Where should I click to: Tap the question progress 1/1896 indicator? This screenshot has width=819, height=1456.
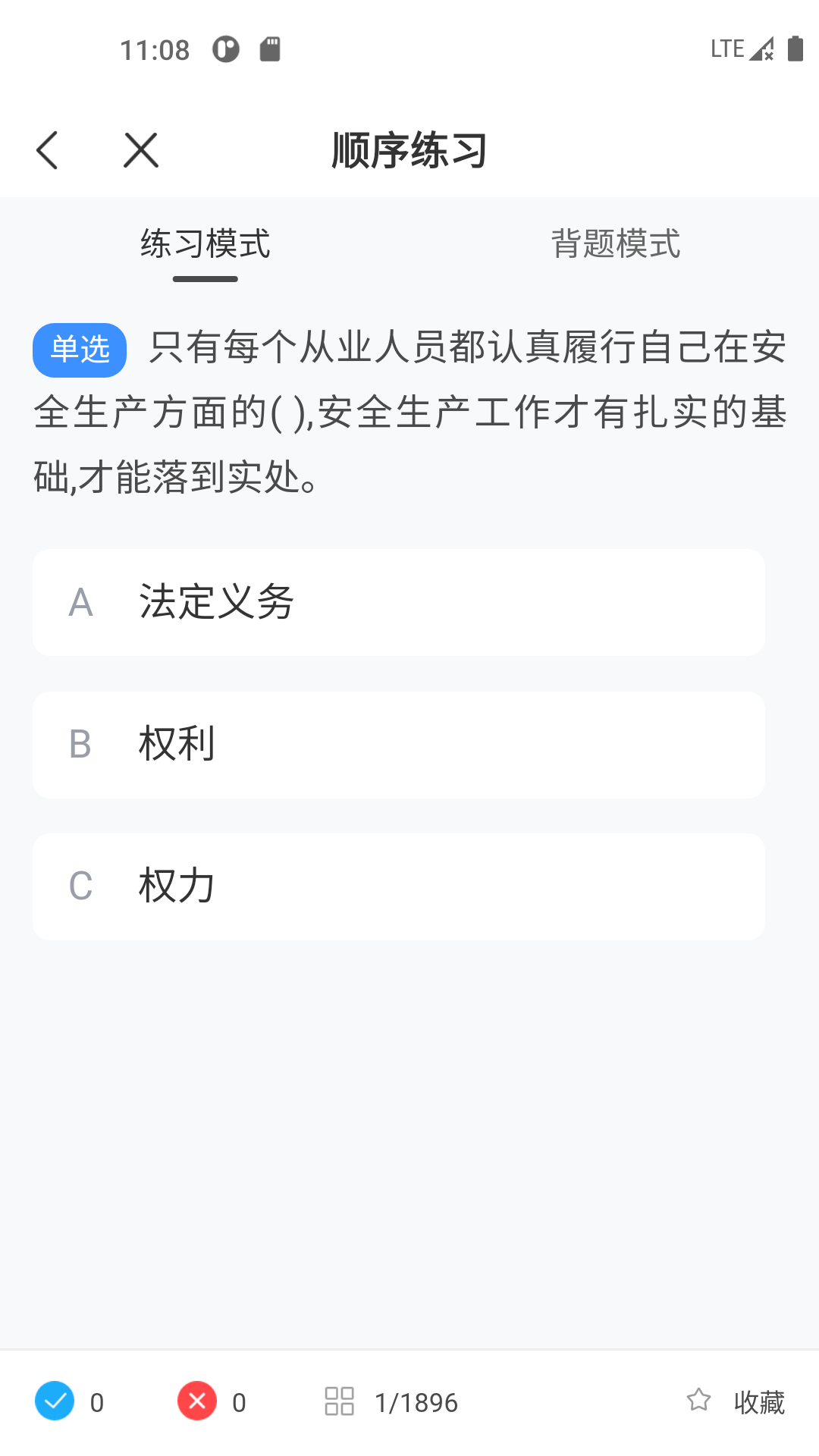tap(416, 1402)
